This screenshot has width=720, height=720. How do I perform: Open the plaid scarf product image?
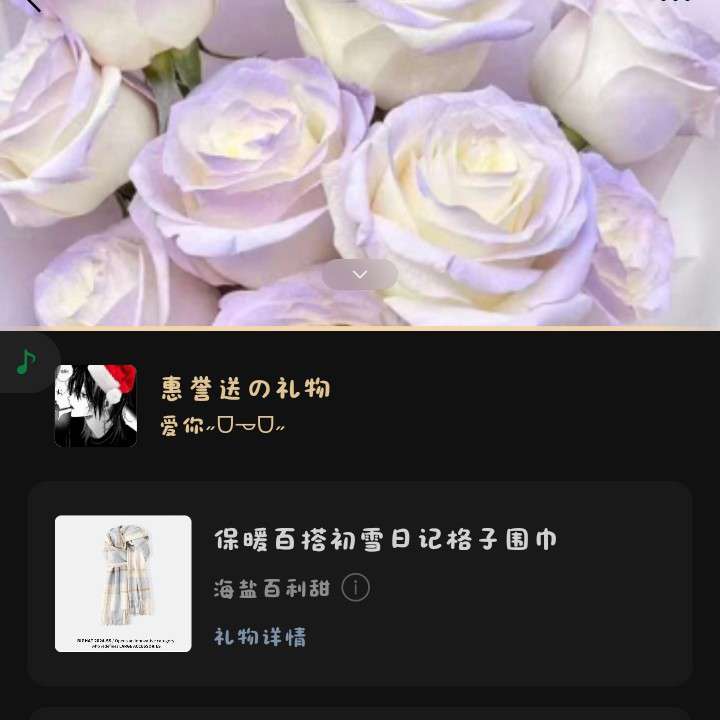tap(123, 583)
